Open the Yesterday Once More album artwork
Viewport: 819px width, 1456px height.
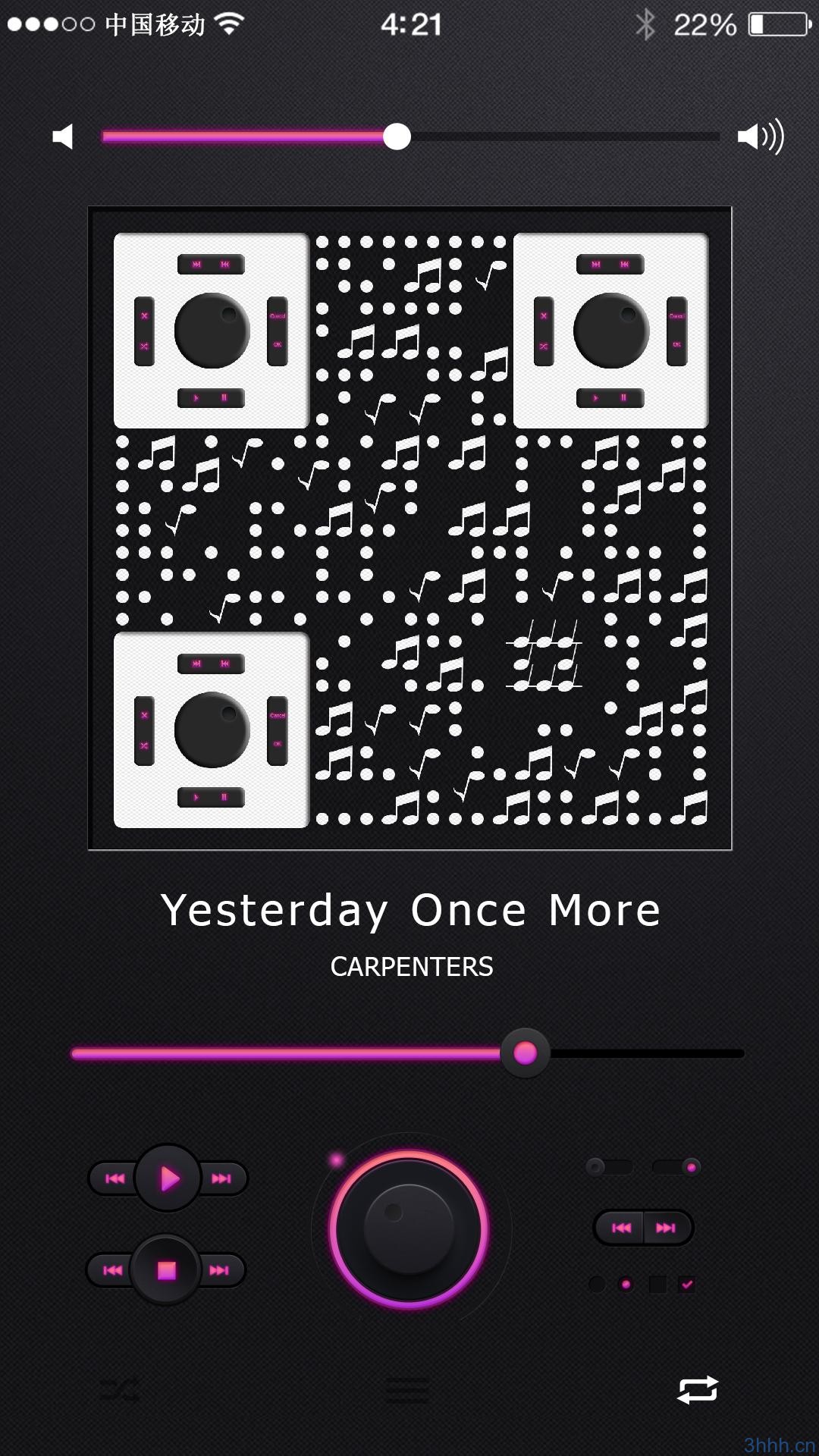(409, 528)
